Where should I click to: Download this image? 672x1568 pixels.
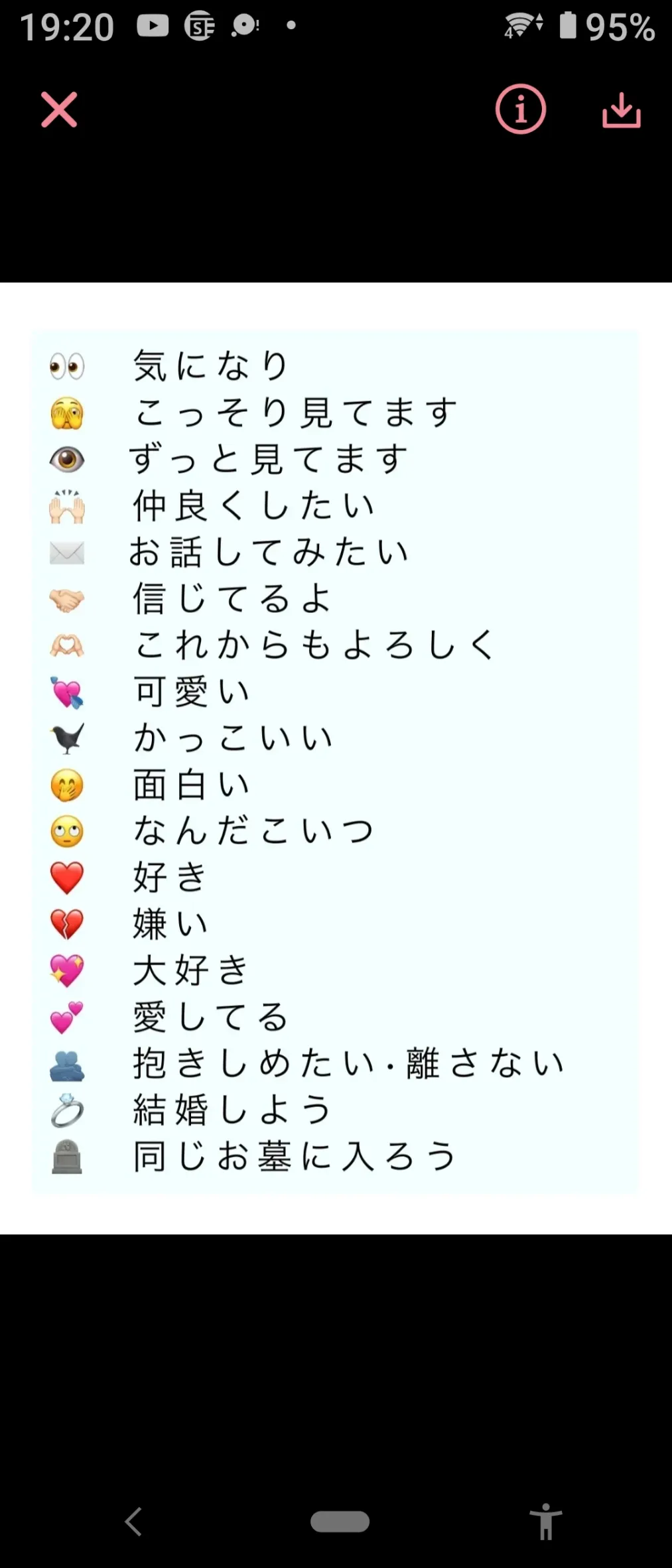622,110
